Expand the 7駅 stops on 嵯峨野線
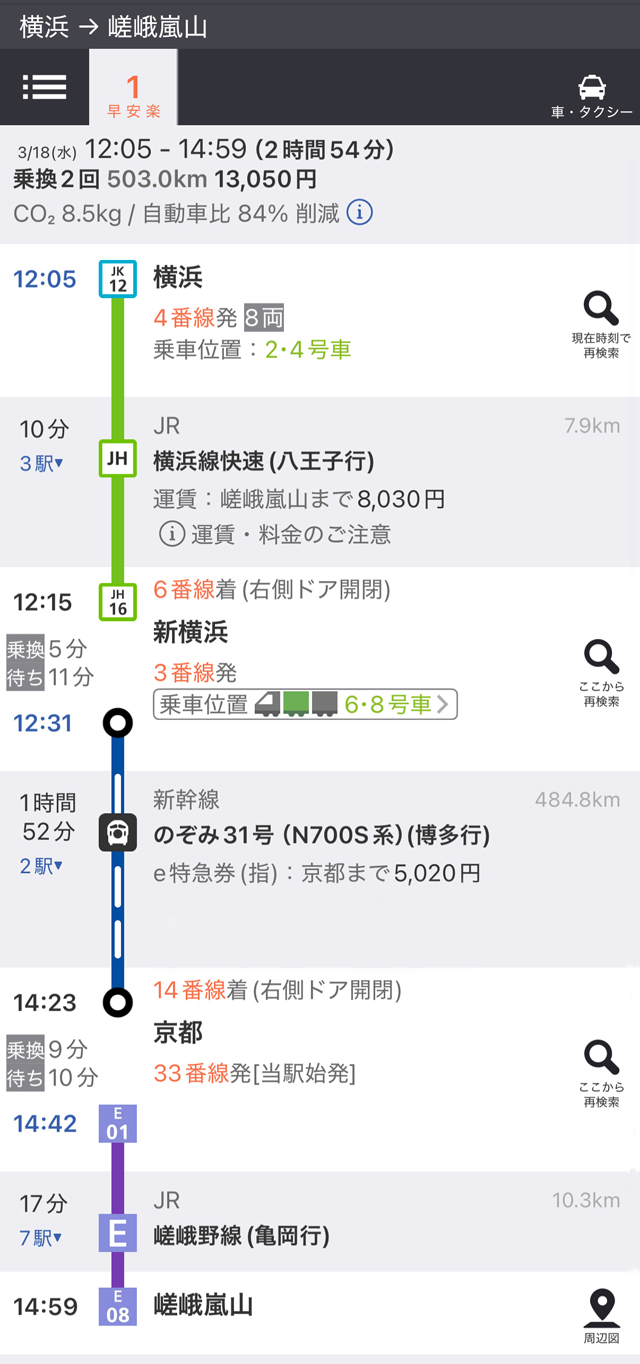This screenshot has height=1364, width=640. (42, 1238)
